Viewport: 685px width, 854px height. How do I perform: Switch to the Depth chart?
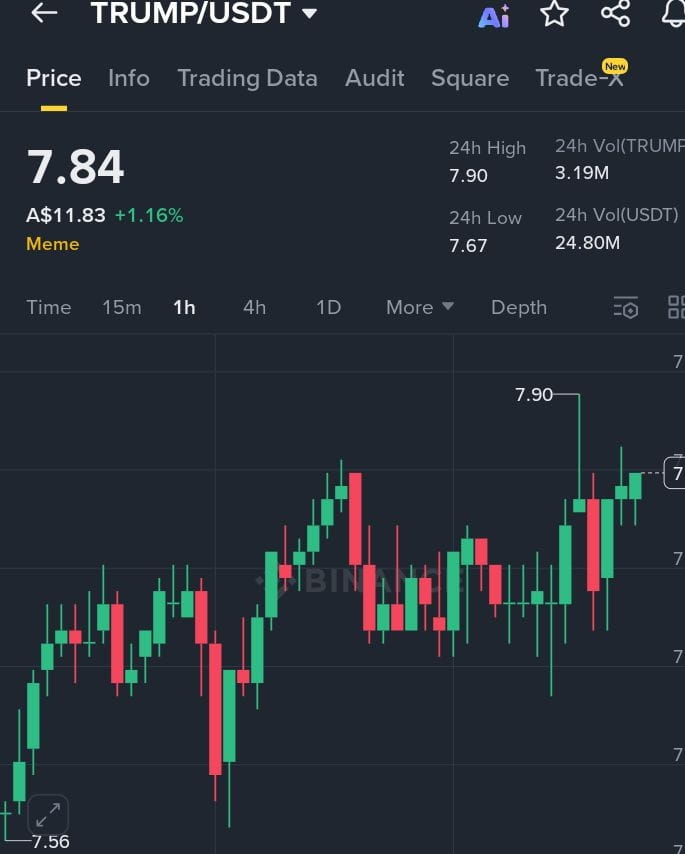tap(518, 307)
